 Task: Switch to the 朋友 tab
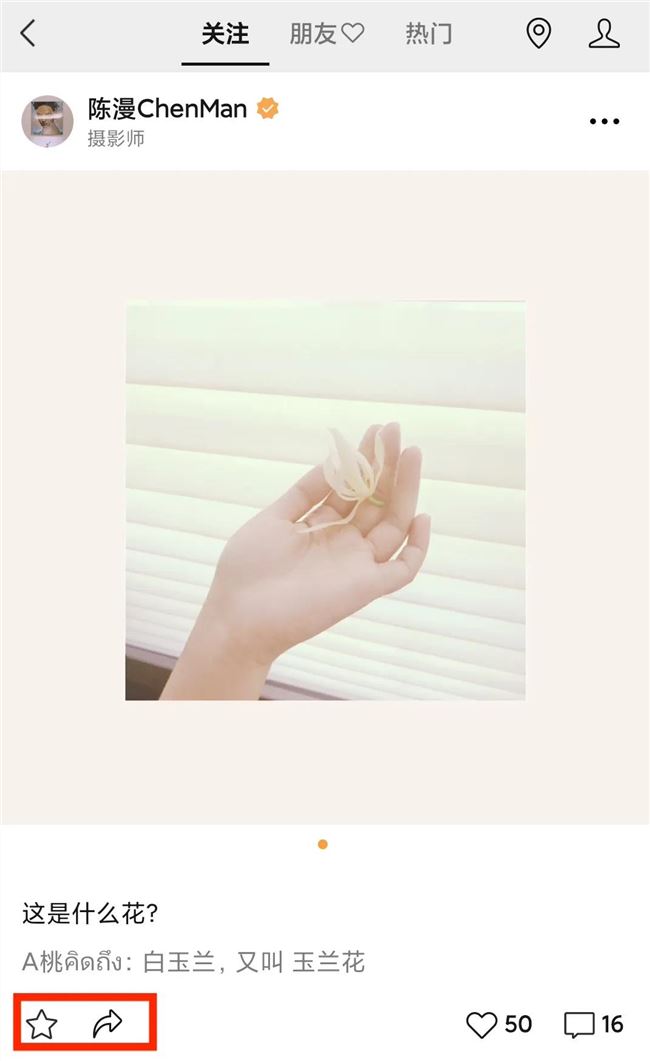pyautogui.click(x=326, y=34)
